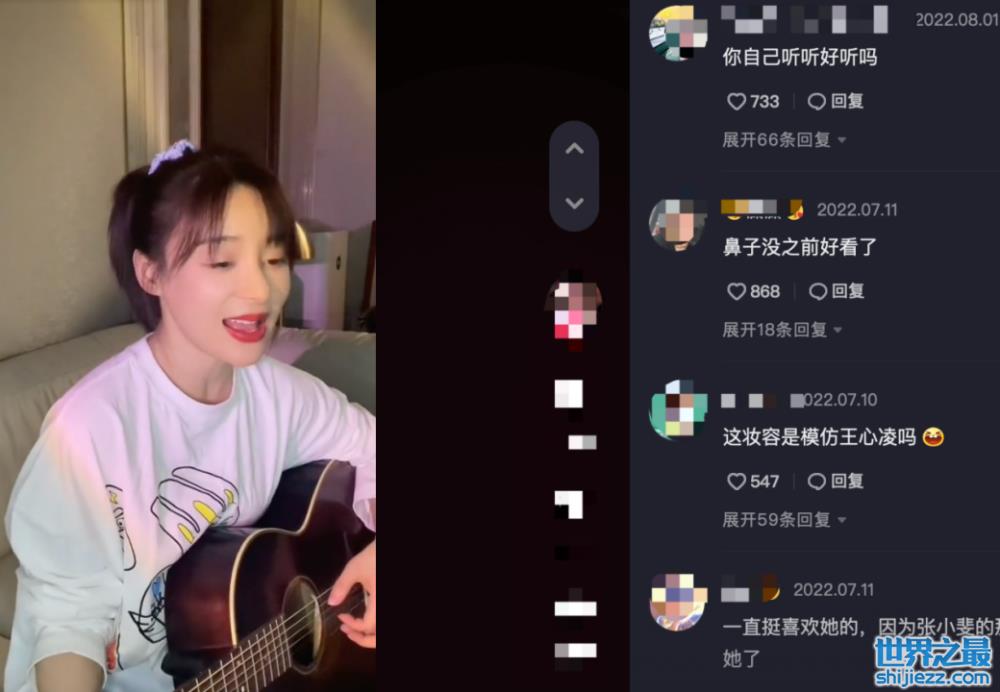
Task: Reply to the comment "你自己听听好听吗"
Action: [836, 101]
